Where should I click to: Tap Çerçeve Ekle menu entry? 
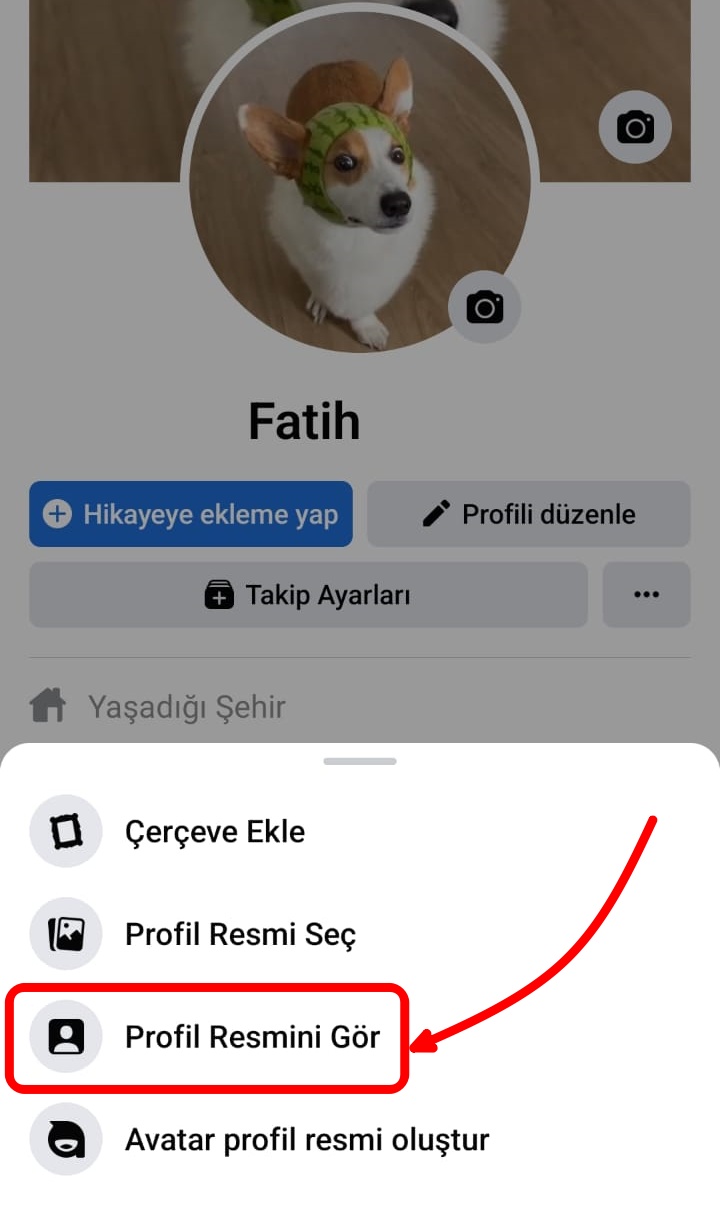click(216, 831)
